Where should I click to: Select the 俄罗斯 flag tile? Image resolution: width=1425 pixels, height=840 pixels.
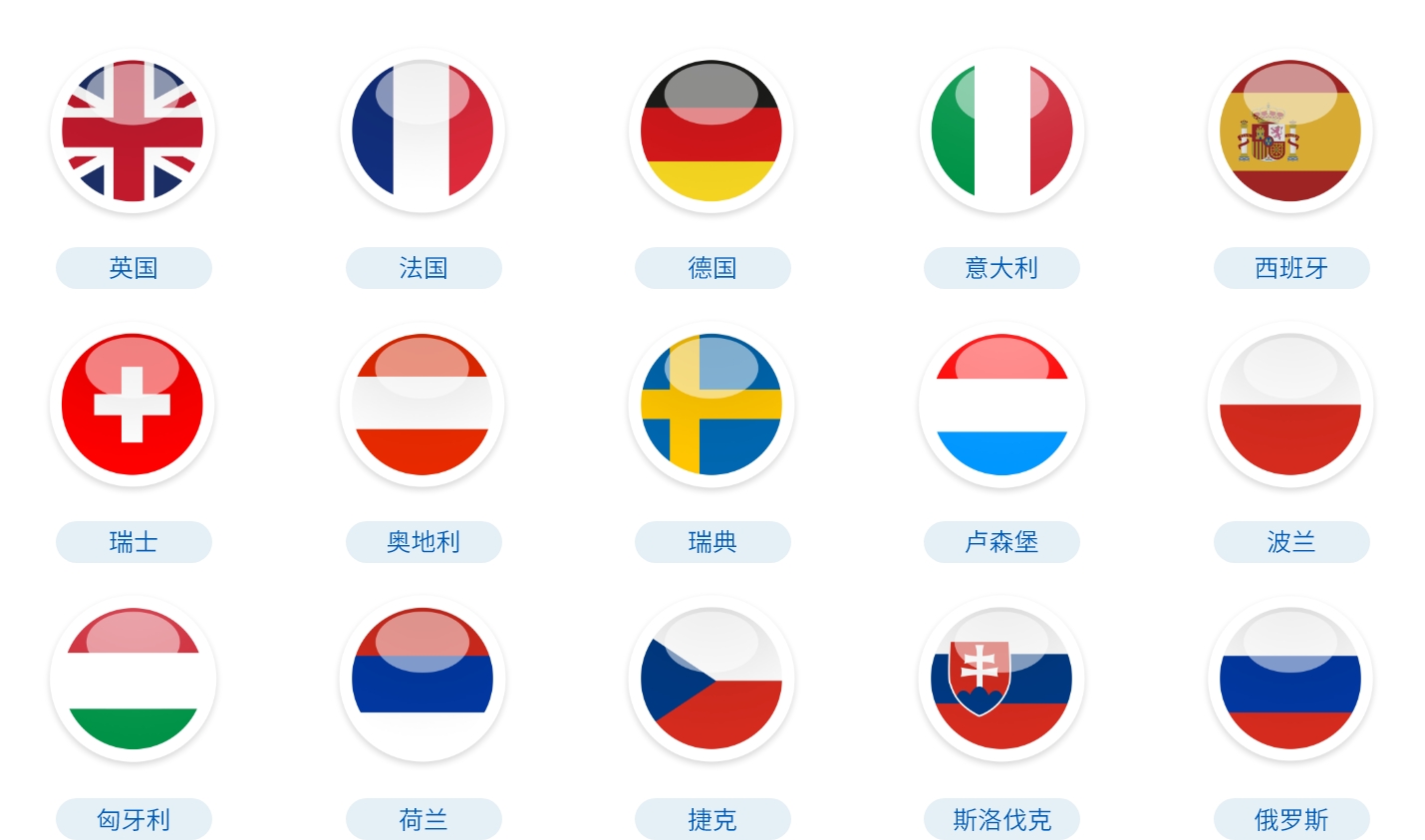pyautogui.click(x=1290, y=680)
